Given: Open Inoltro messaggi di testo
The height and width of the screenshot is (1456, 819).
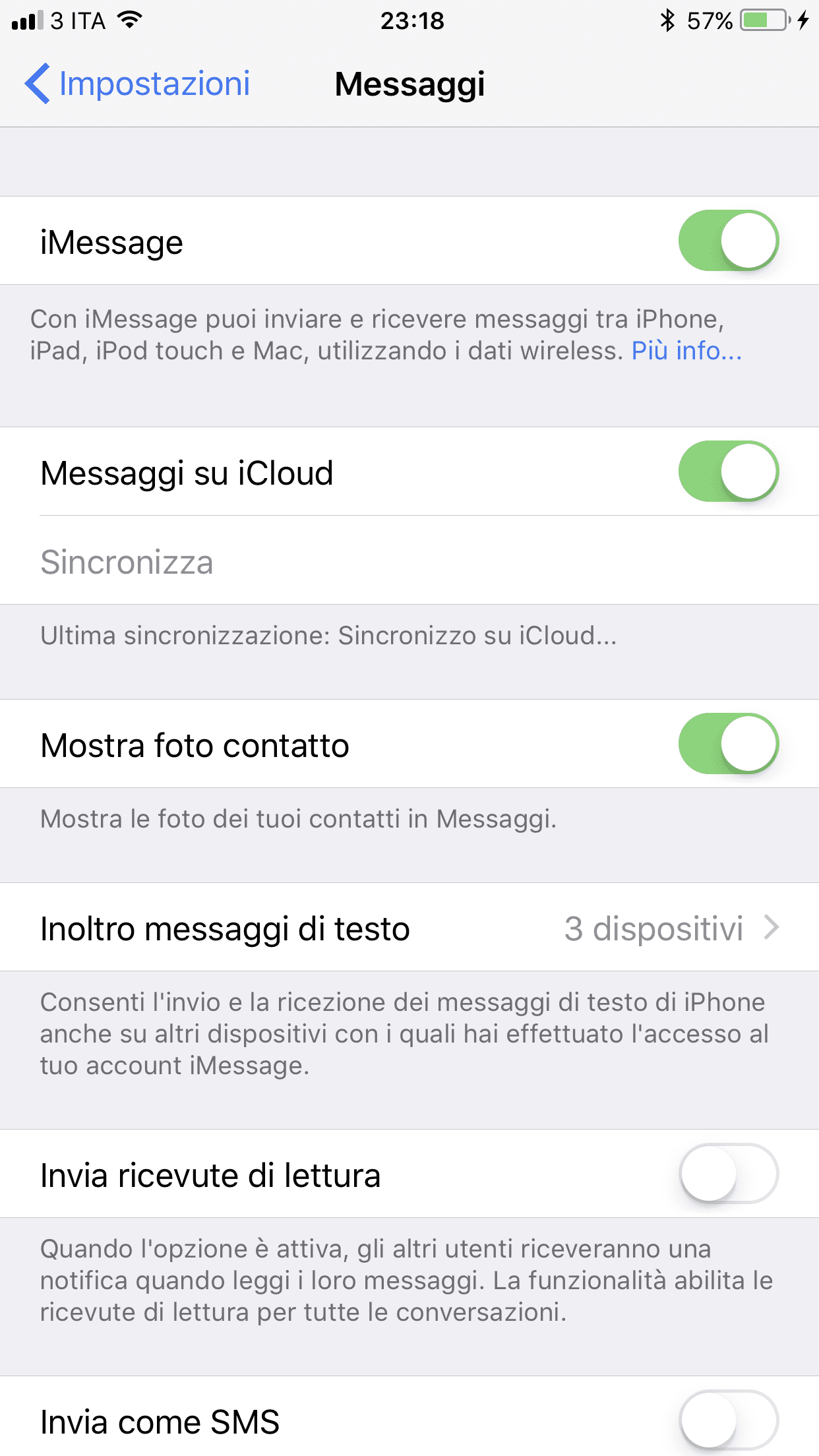Looking at the screenshot, I should coord(409,927).
